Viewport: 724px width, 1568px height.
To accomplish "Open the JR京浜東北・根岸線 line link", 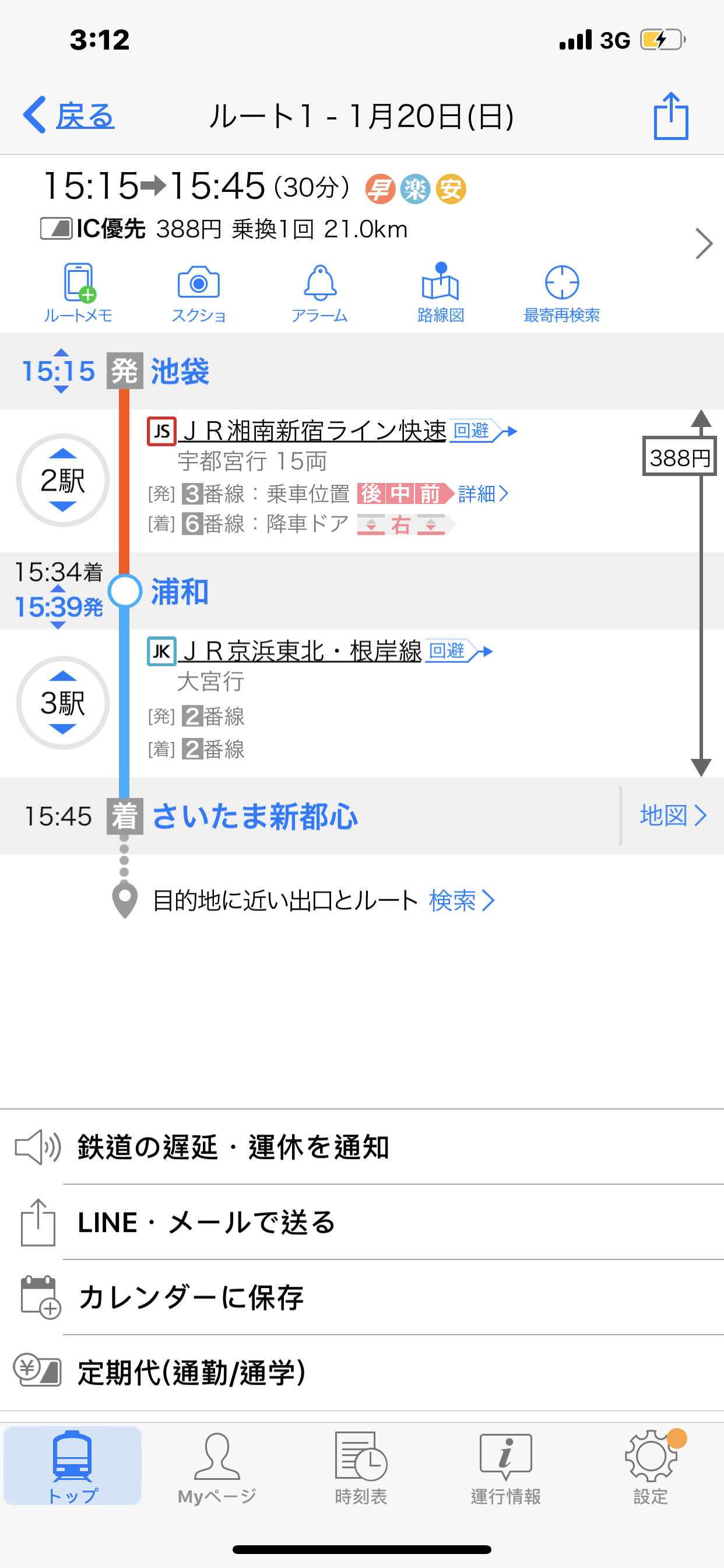I will [302, 652].
